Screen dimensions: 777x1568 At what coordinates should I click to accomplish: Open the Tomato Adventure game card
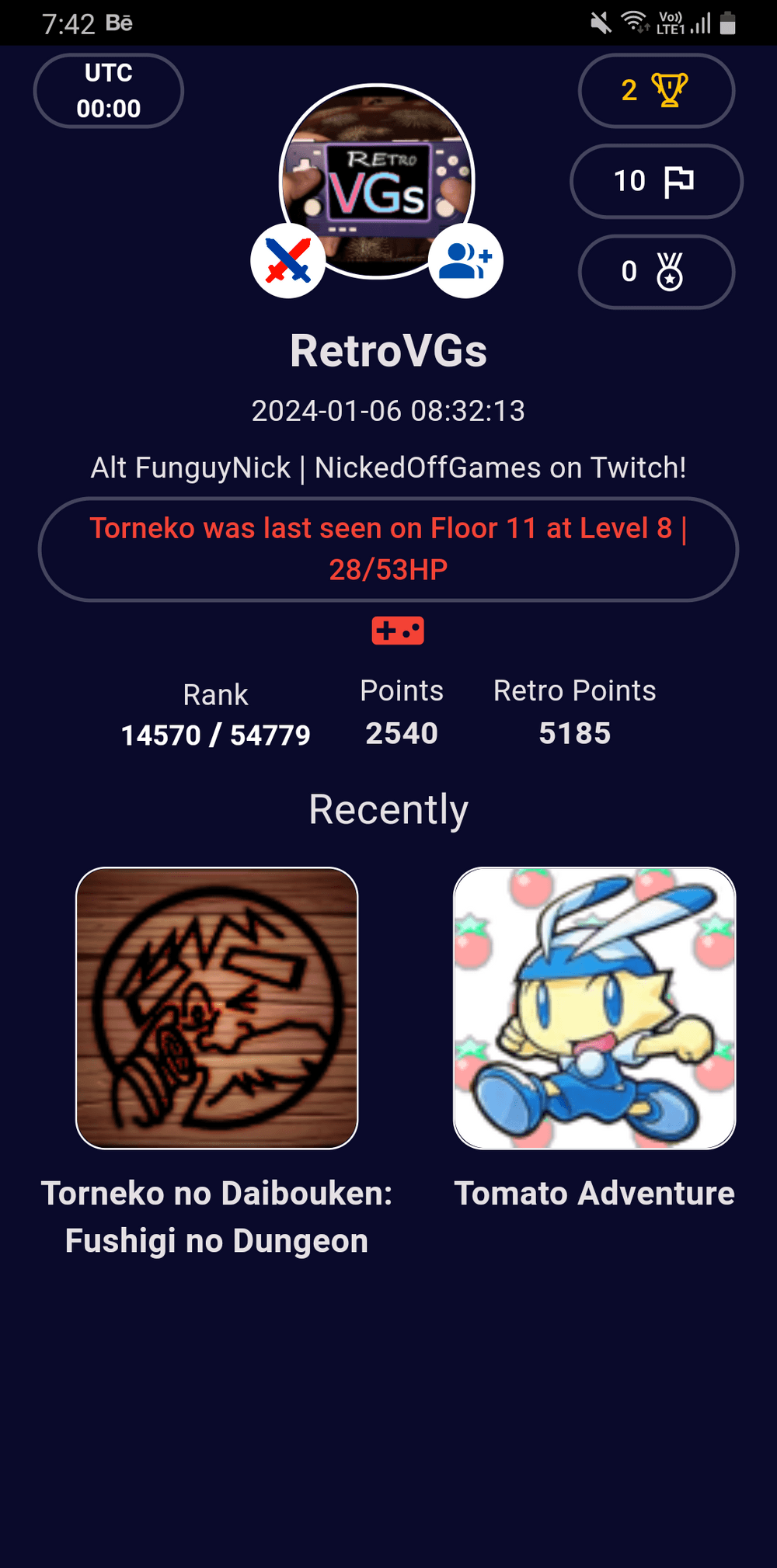point(594,1007)
